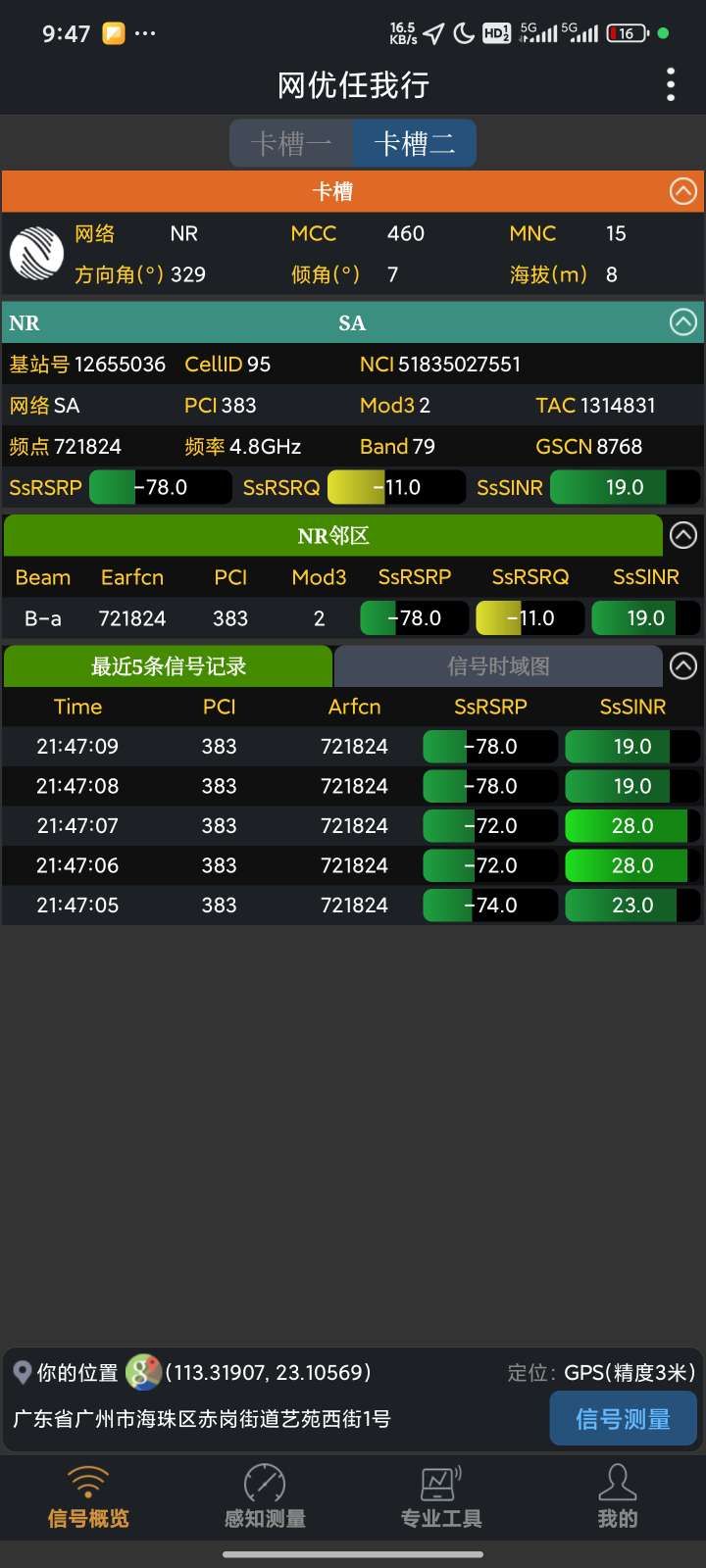Open the overflow menu
Viewport: 706px width, 1568px height.
(x=671, y=84)
